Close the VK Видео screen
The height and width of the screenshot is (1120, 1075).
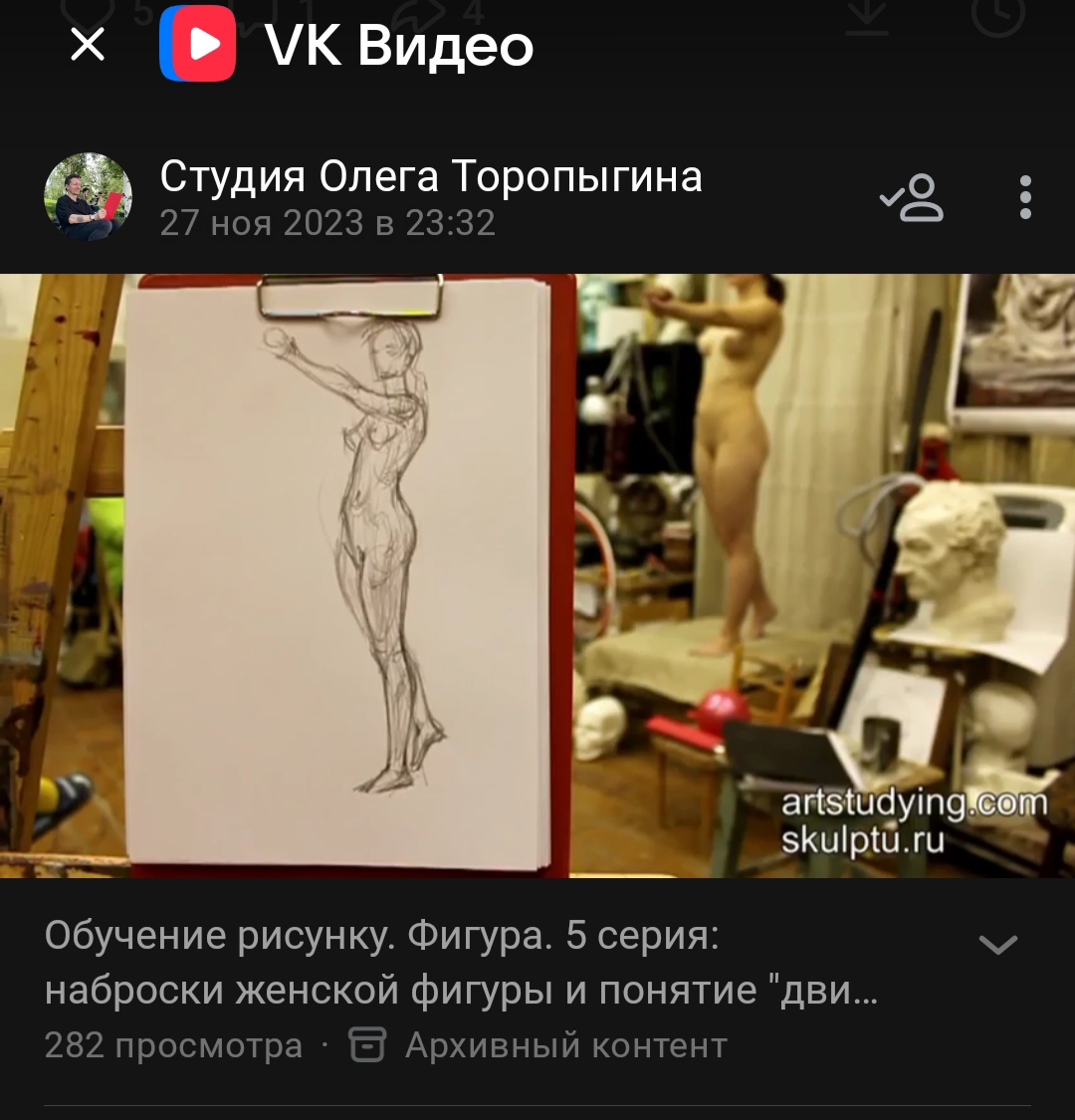88,45
